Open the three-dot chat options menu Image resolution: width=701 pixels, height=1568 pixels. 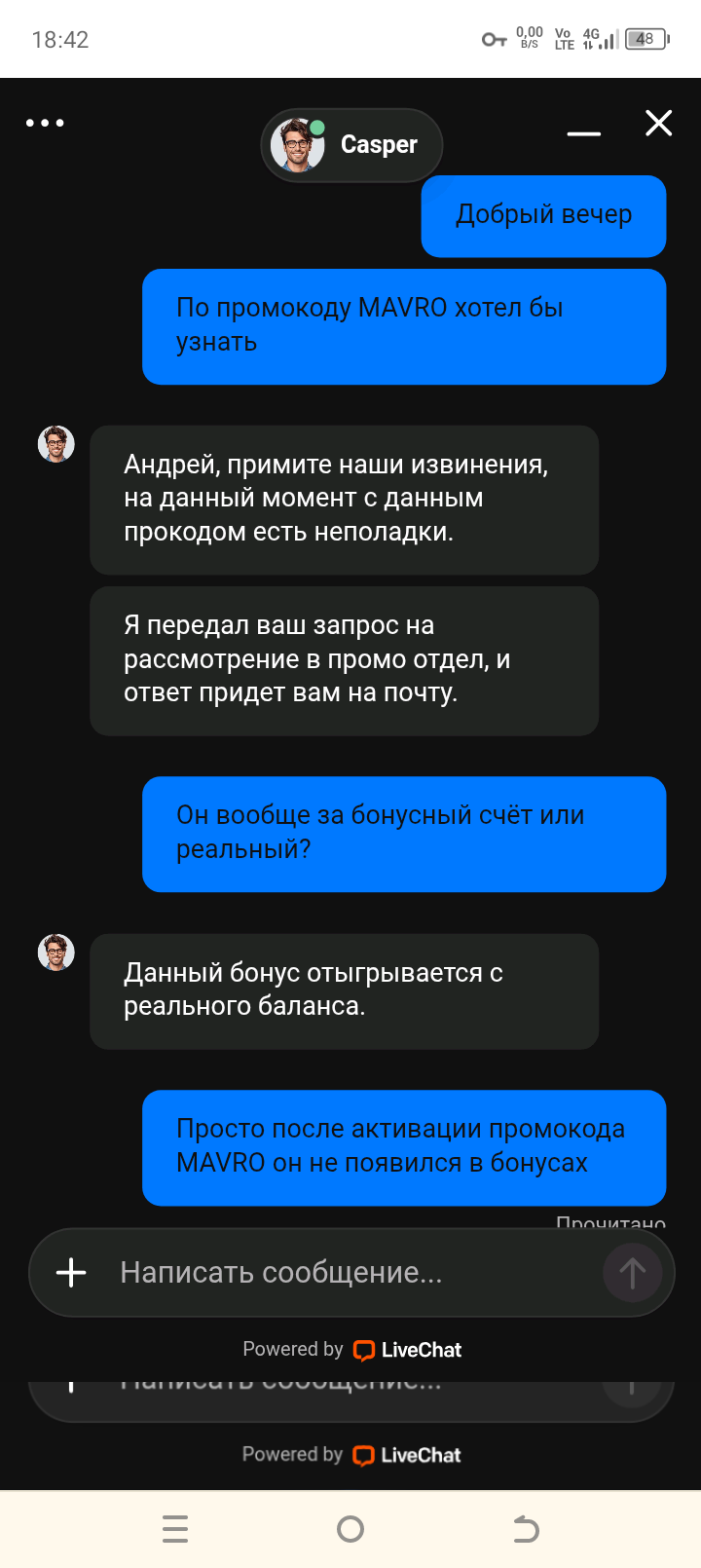point(45,123)
